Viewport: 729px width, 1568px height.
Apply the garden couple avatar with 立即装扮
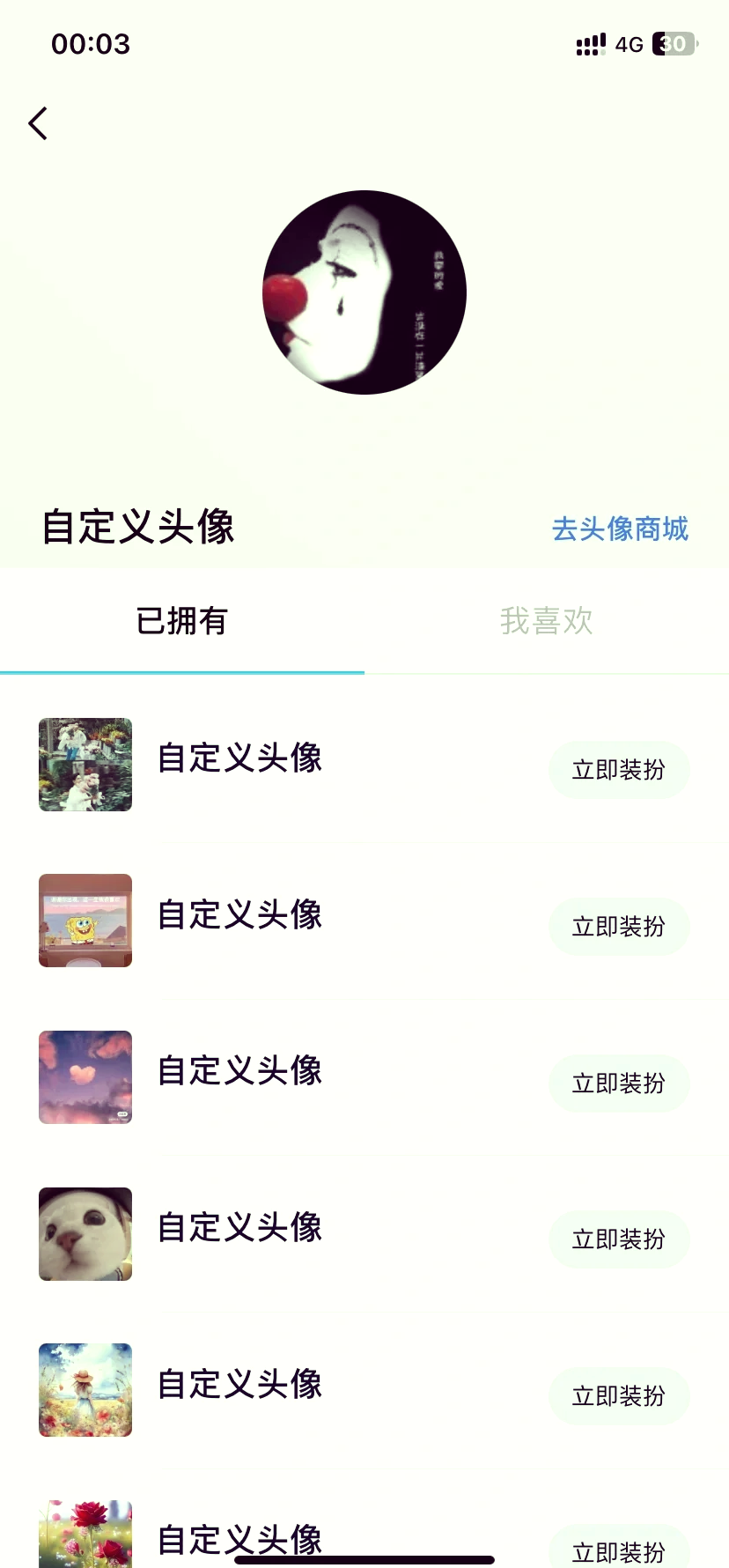tap(618, 770)
